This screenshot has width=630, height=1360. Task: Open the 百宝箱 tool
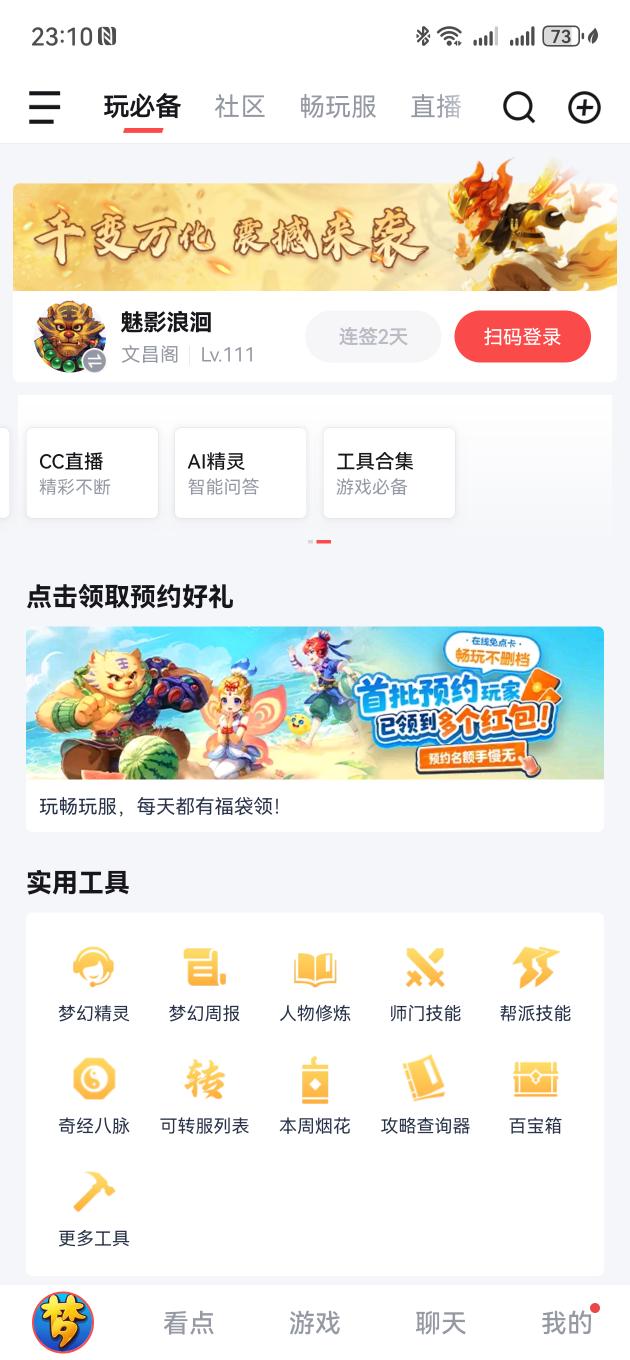coord(535,1096)
